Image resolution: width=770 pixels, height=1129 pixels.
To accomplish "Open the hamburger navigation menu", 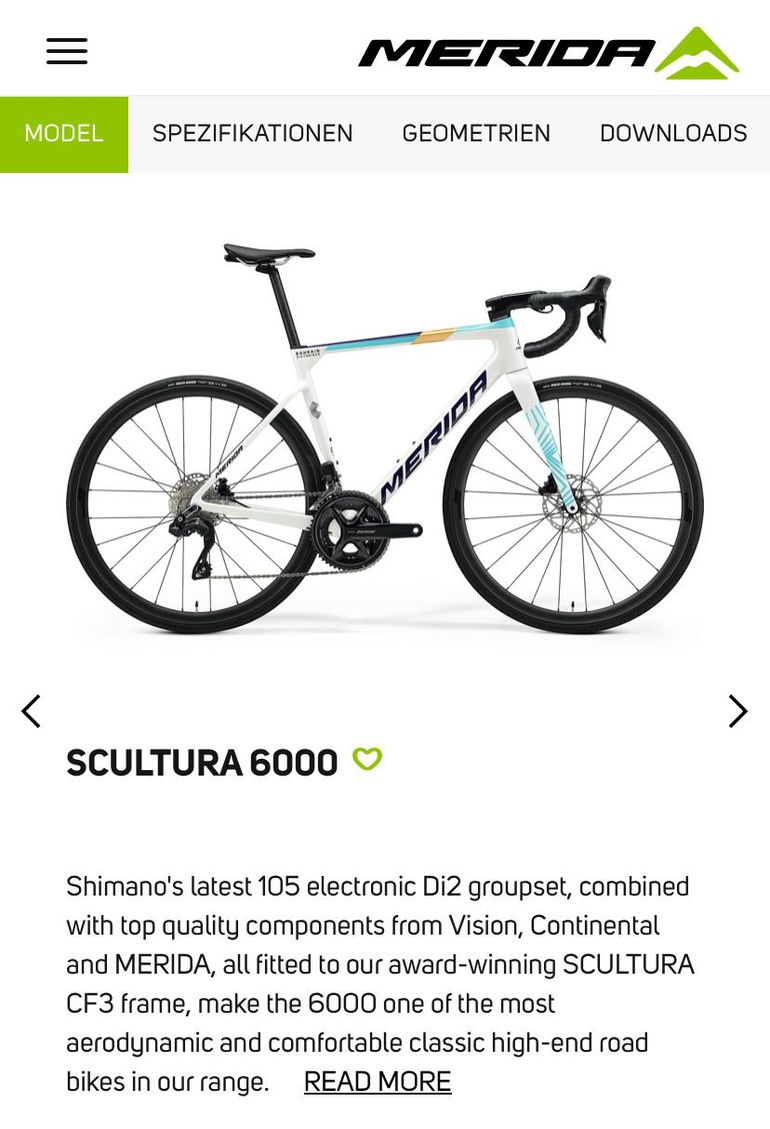I will pos(67,51).
